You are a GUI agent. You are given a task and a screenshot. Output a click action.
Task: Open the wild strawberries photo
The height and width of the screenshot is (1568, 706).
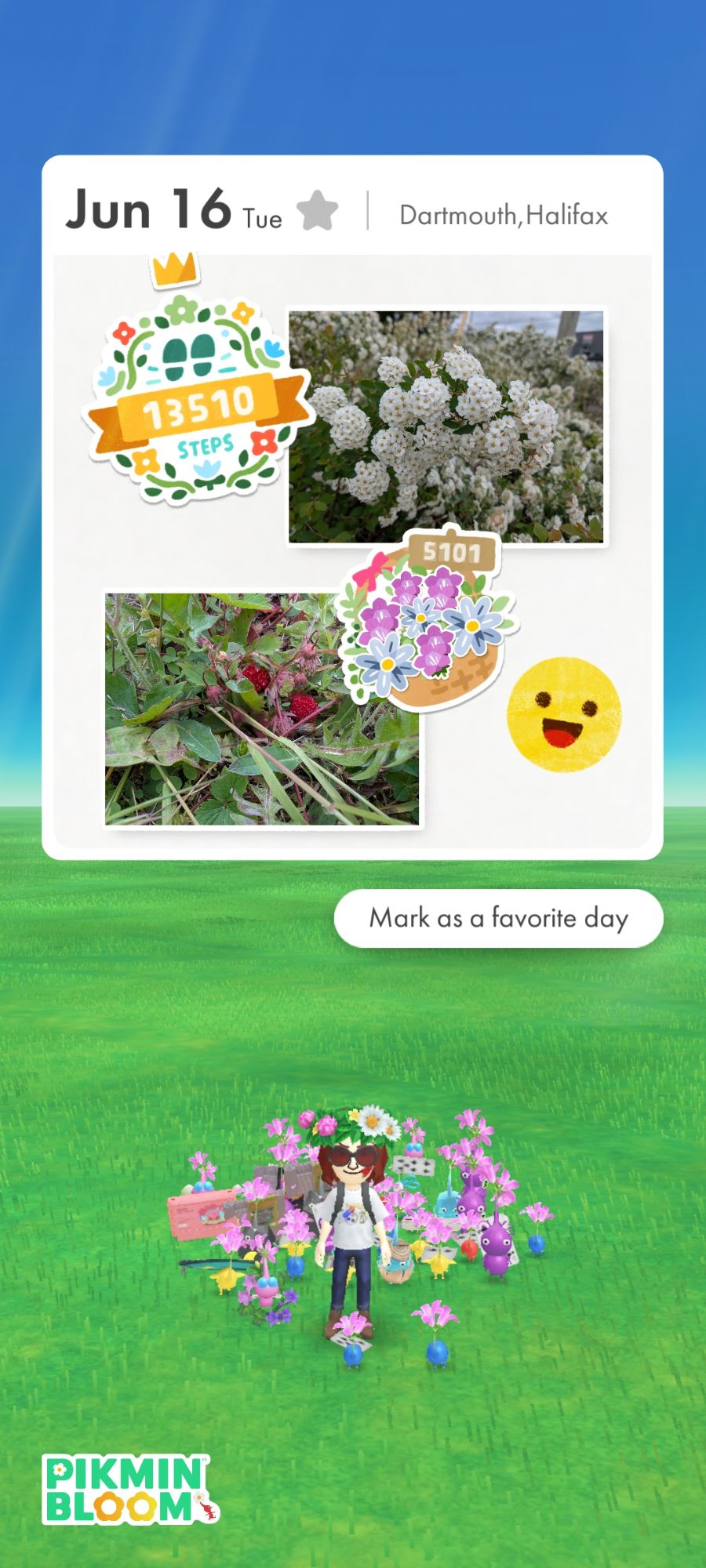click(262, 709)
